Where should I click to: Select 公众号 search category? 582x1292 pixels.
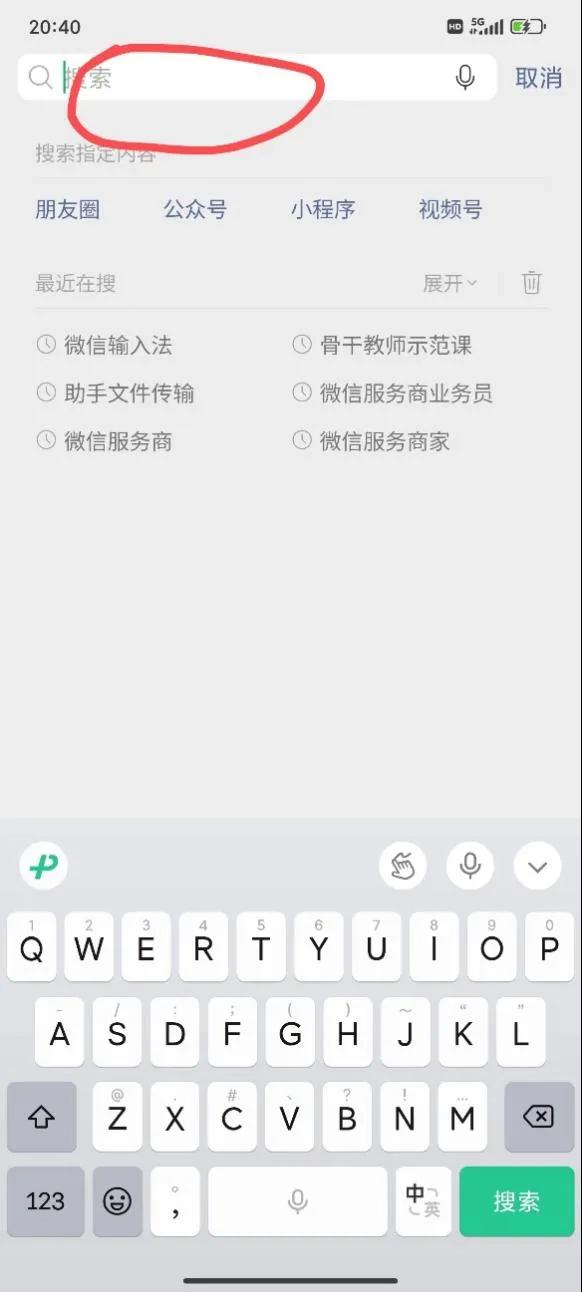[x=195, y=209]
